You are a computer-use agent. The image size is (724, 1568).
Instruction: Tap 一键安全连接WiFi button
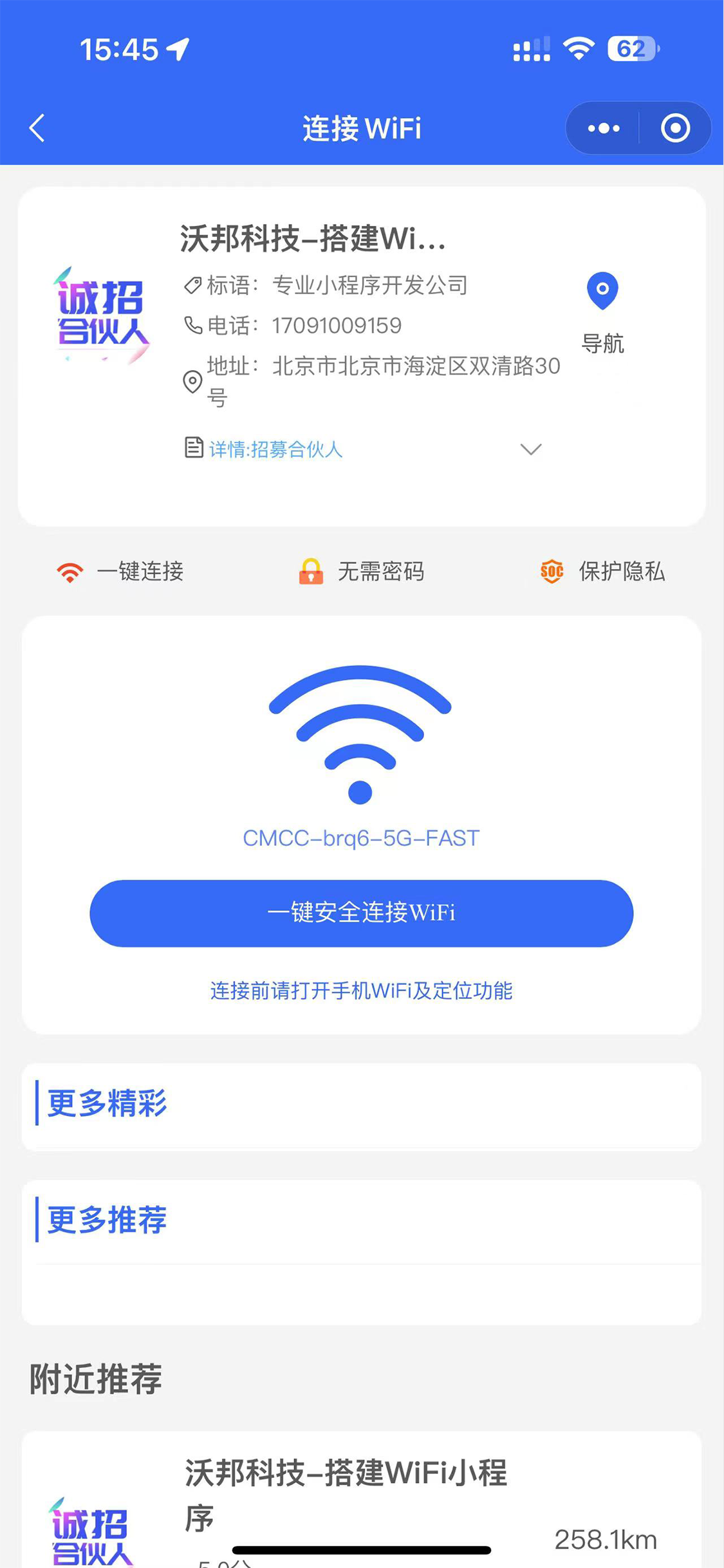pyautogui.click(x=361, y=913)
